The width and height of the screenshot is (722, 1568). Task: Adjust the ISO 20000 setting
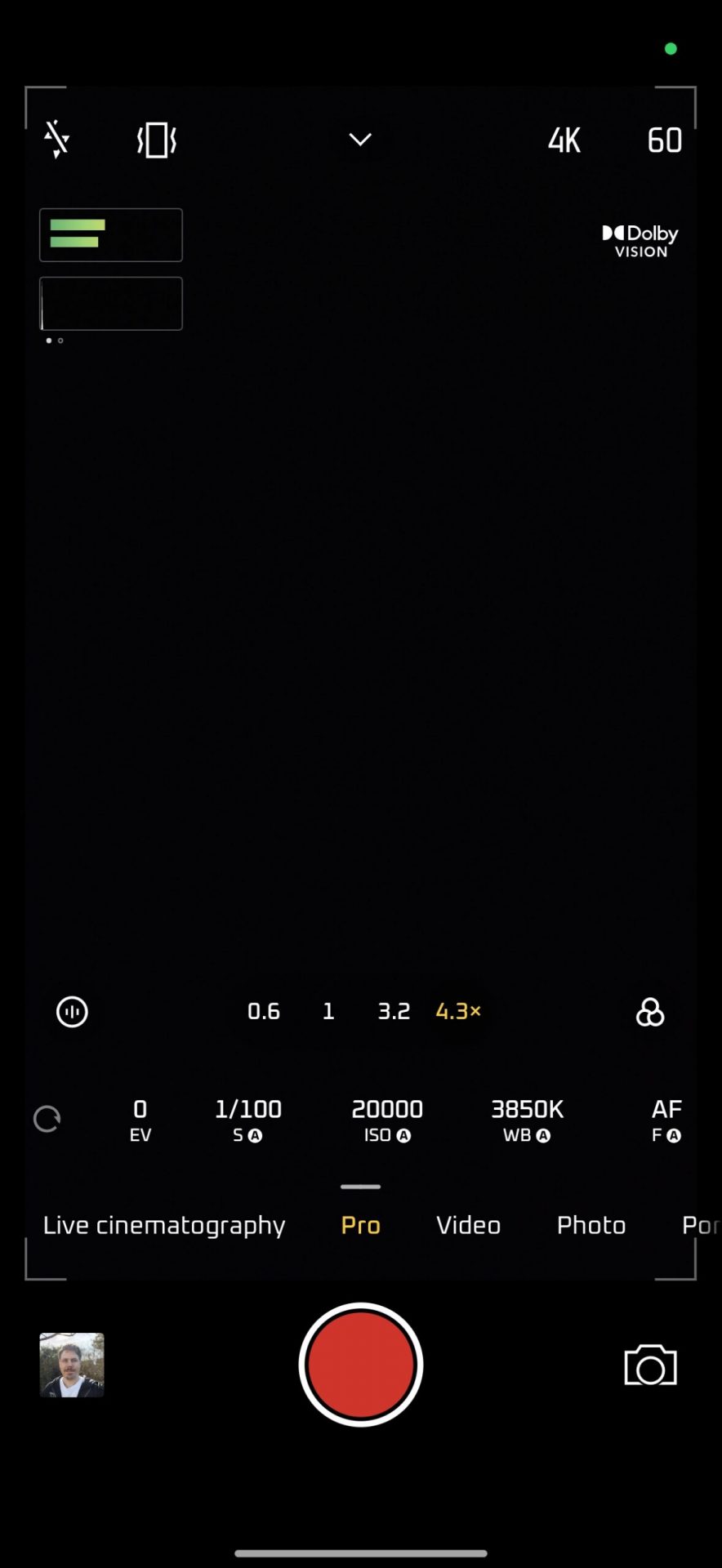click(x=387, y=1120)
